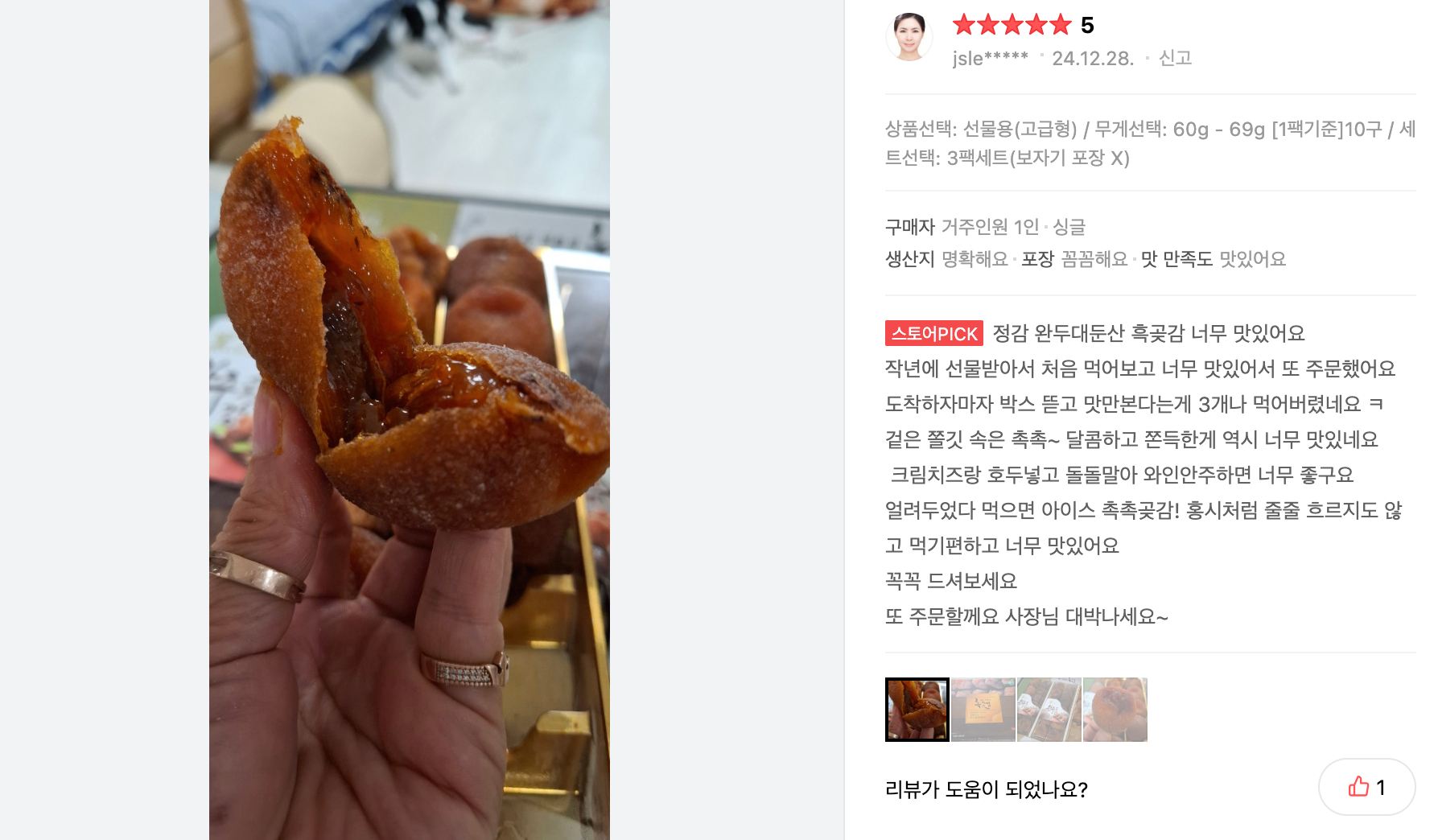This screenshot has width=1434, height=840.
Task: Select the first persimmon photo thumbnail
Action: [917, 709]
